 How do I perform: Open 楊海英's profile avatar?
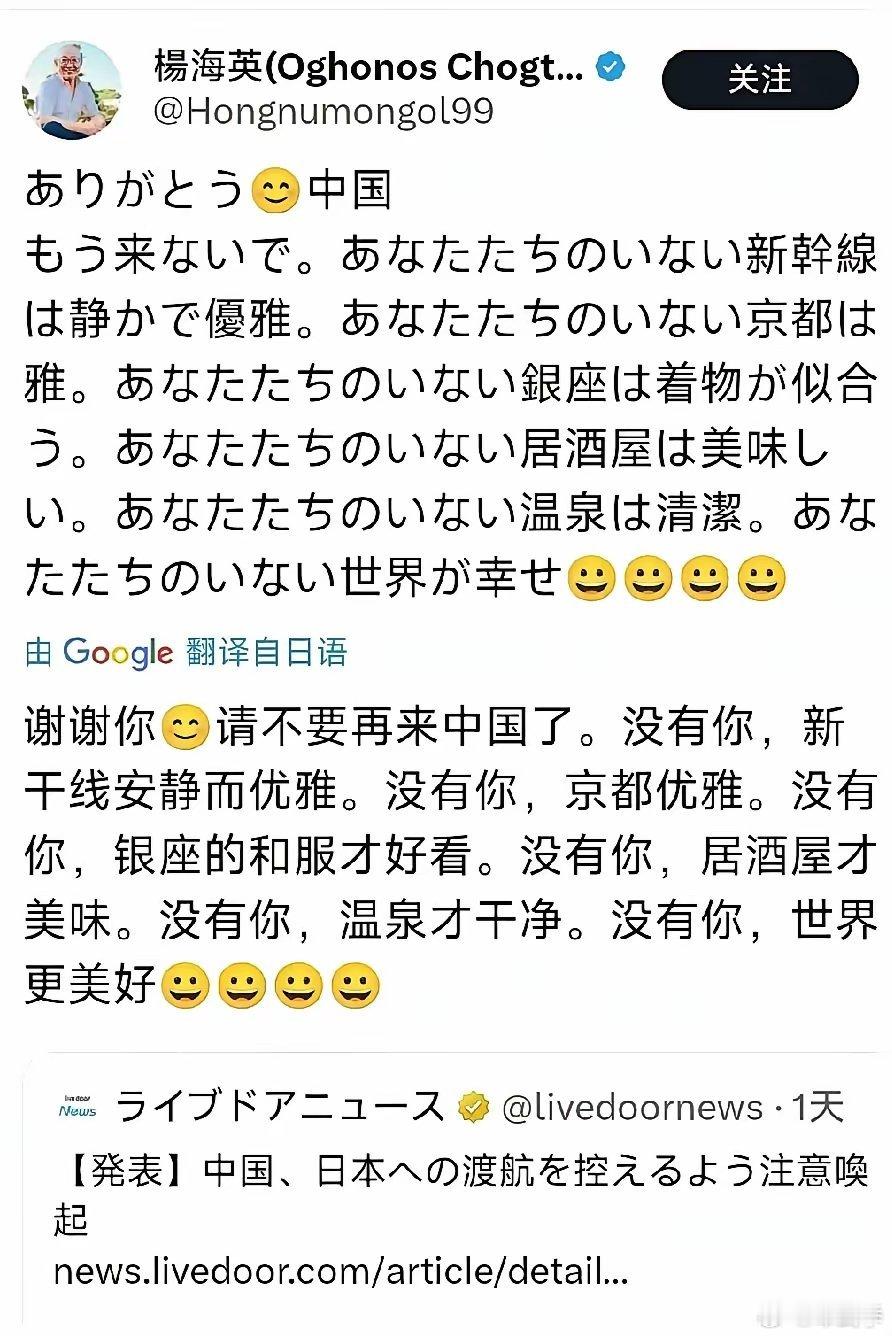pos(77,83)
